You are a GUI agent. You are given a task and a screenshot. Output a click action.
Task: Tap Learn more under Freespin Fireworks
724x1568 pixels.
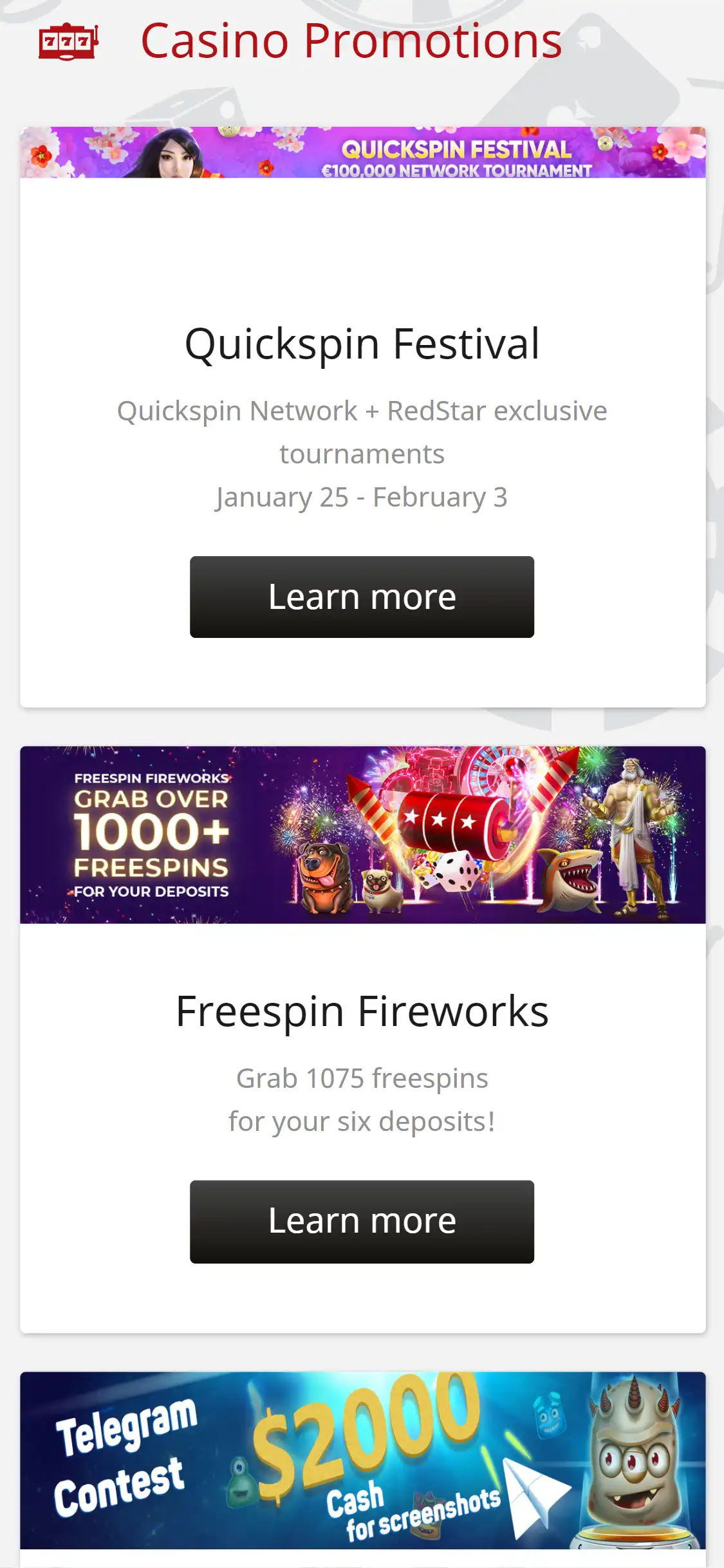362,1221
